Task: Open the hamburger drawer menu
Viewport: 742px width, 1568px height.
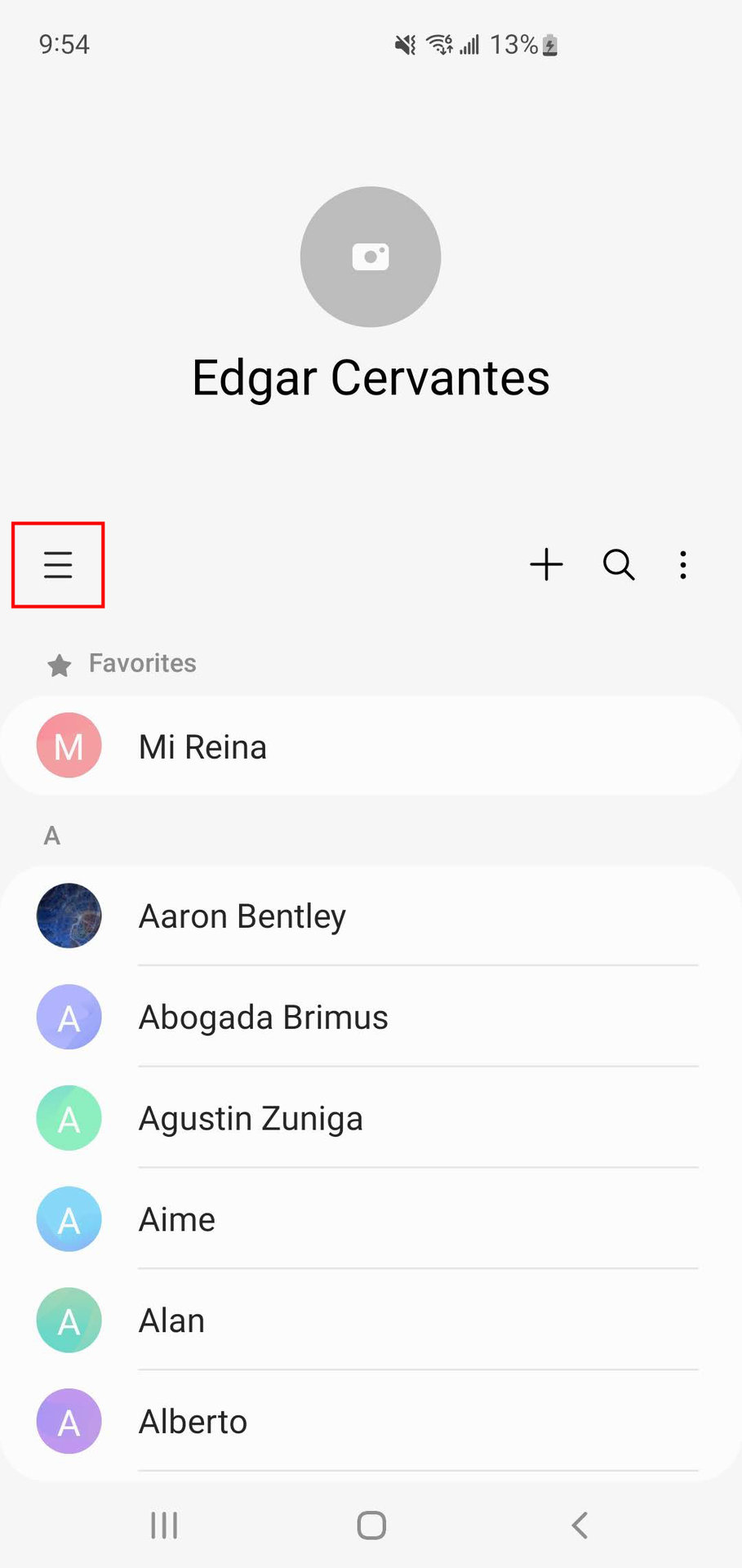Action: [58, 565]
